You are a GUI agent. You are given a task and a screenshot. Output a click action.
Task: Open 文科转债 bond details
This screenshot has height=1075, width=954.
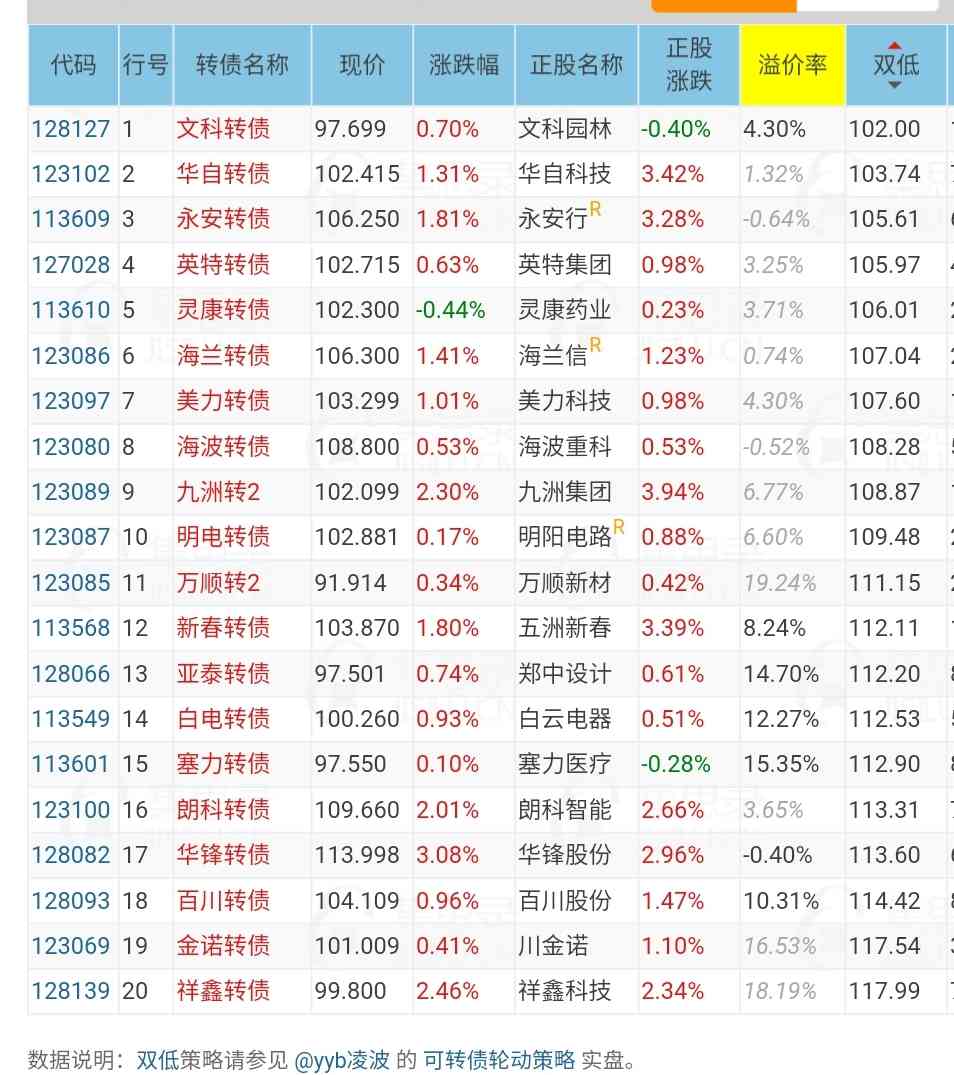point(223,129)
